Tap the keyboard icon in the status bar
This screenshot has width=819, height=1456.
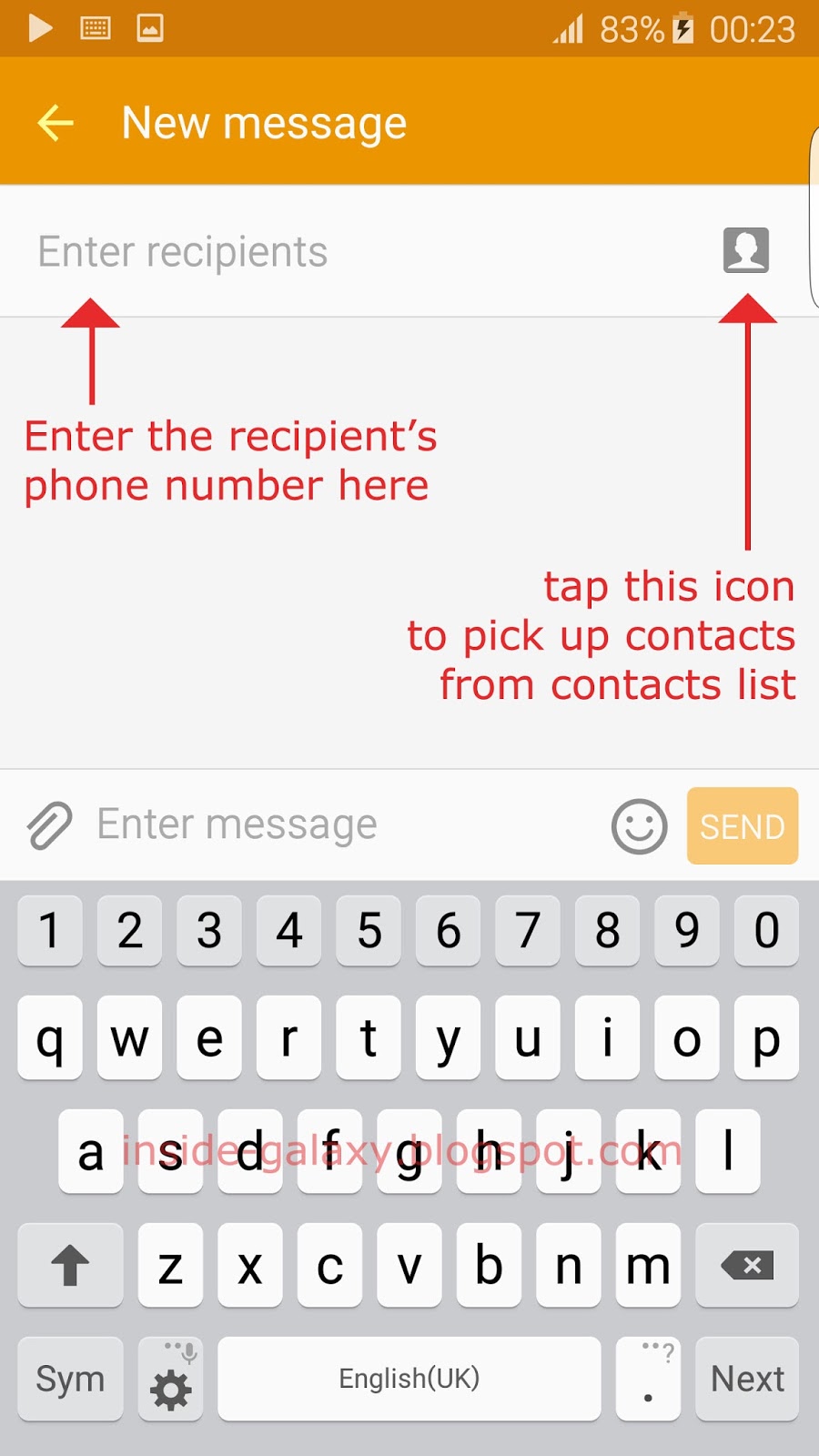click(x=96, y=27)
